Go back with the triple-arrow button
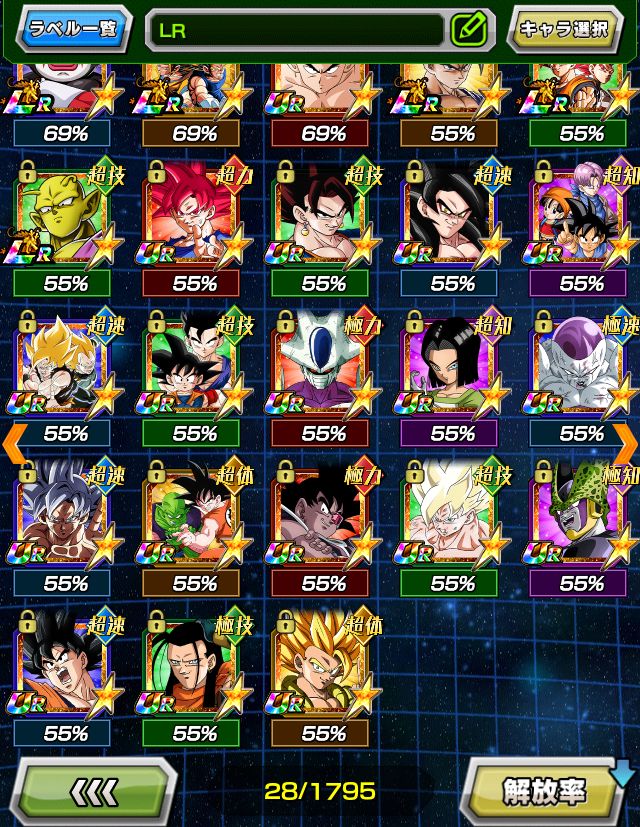 tap(97, 791)
